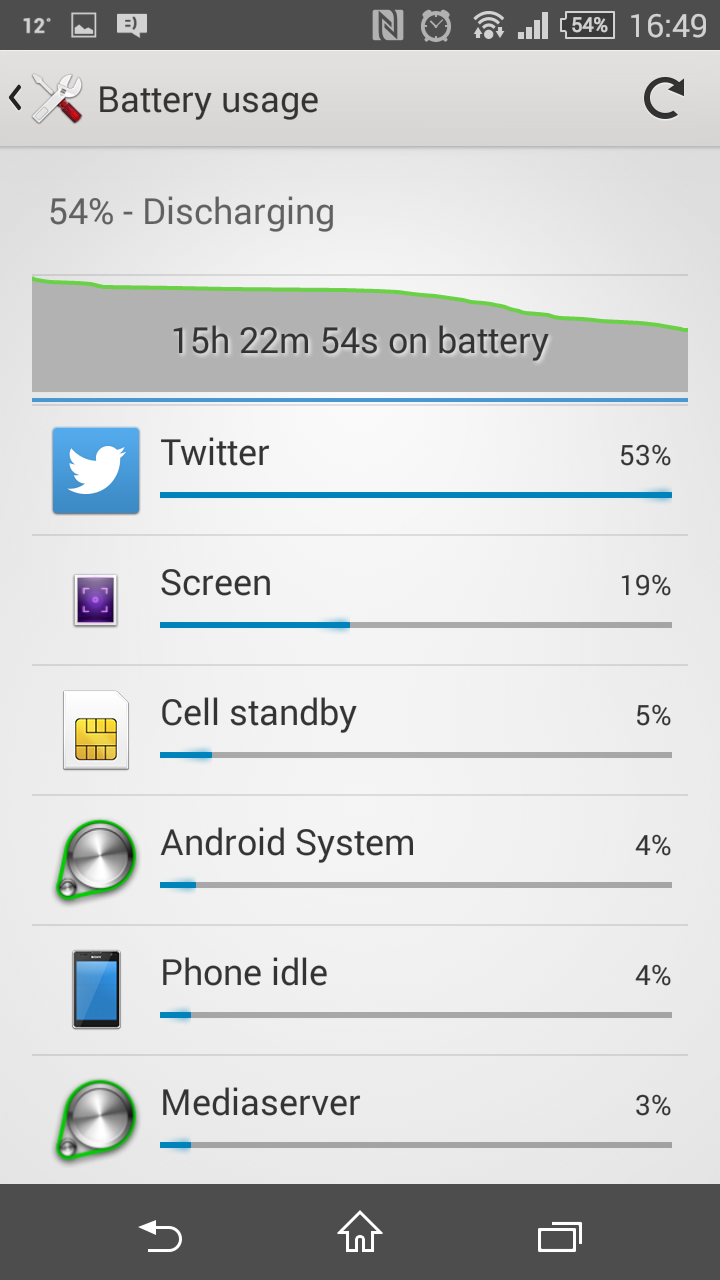The width and height of the screenshot is (720, 1280).
Task: Refresh the battery usage stats
Action: (x=663, y=100)
